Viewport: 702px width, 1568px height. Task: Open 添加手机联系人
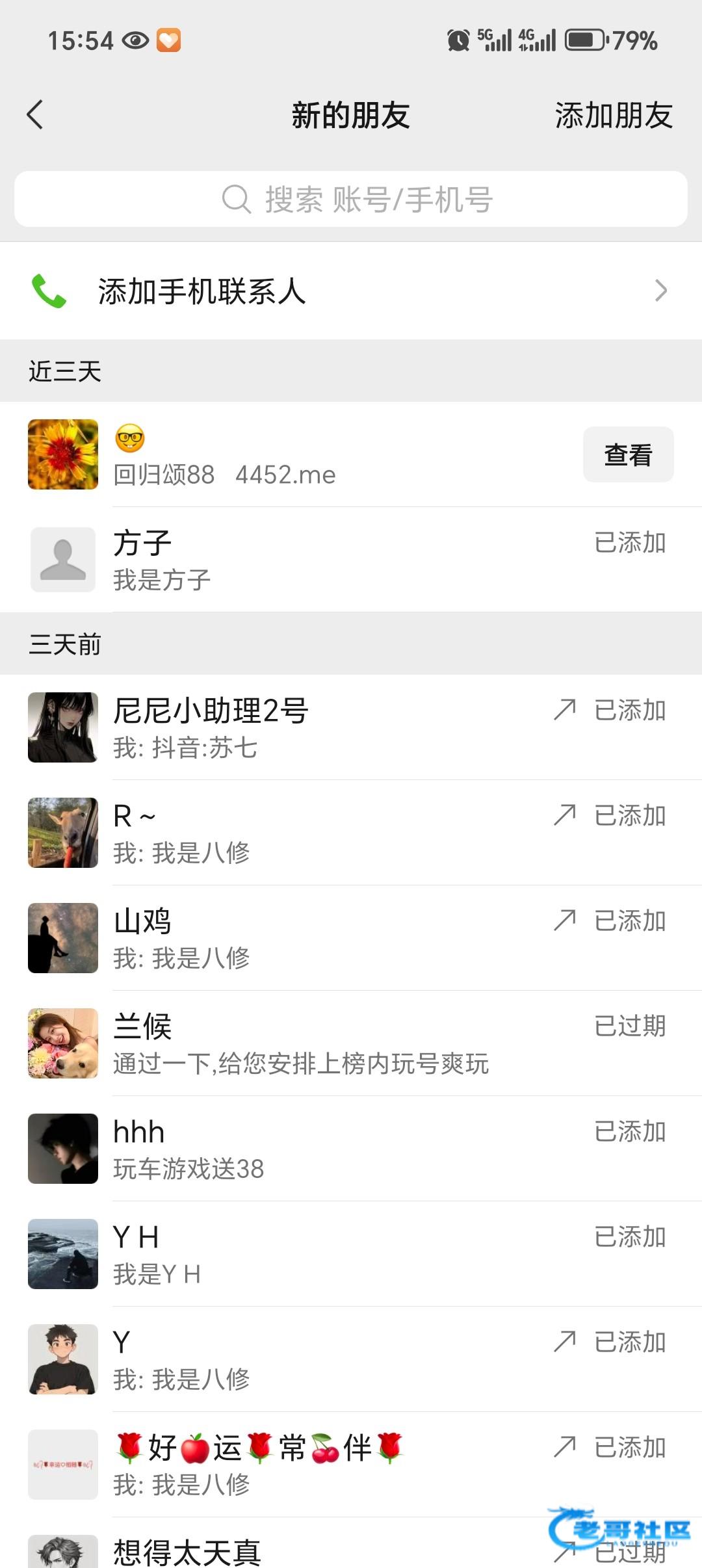tap(351, 291)
